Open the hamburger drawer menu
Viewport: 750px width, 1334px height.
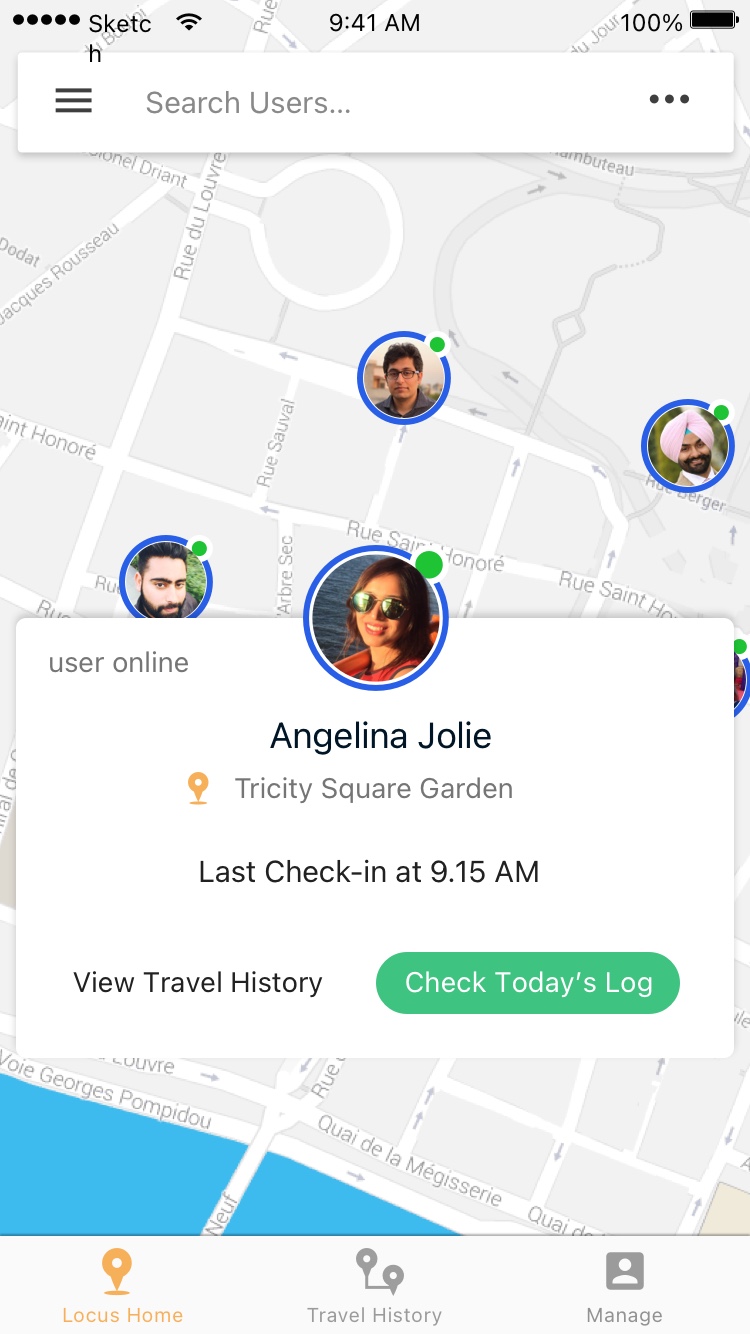[73, 101]
